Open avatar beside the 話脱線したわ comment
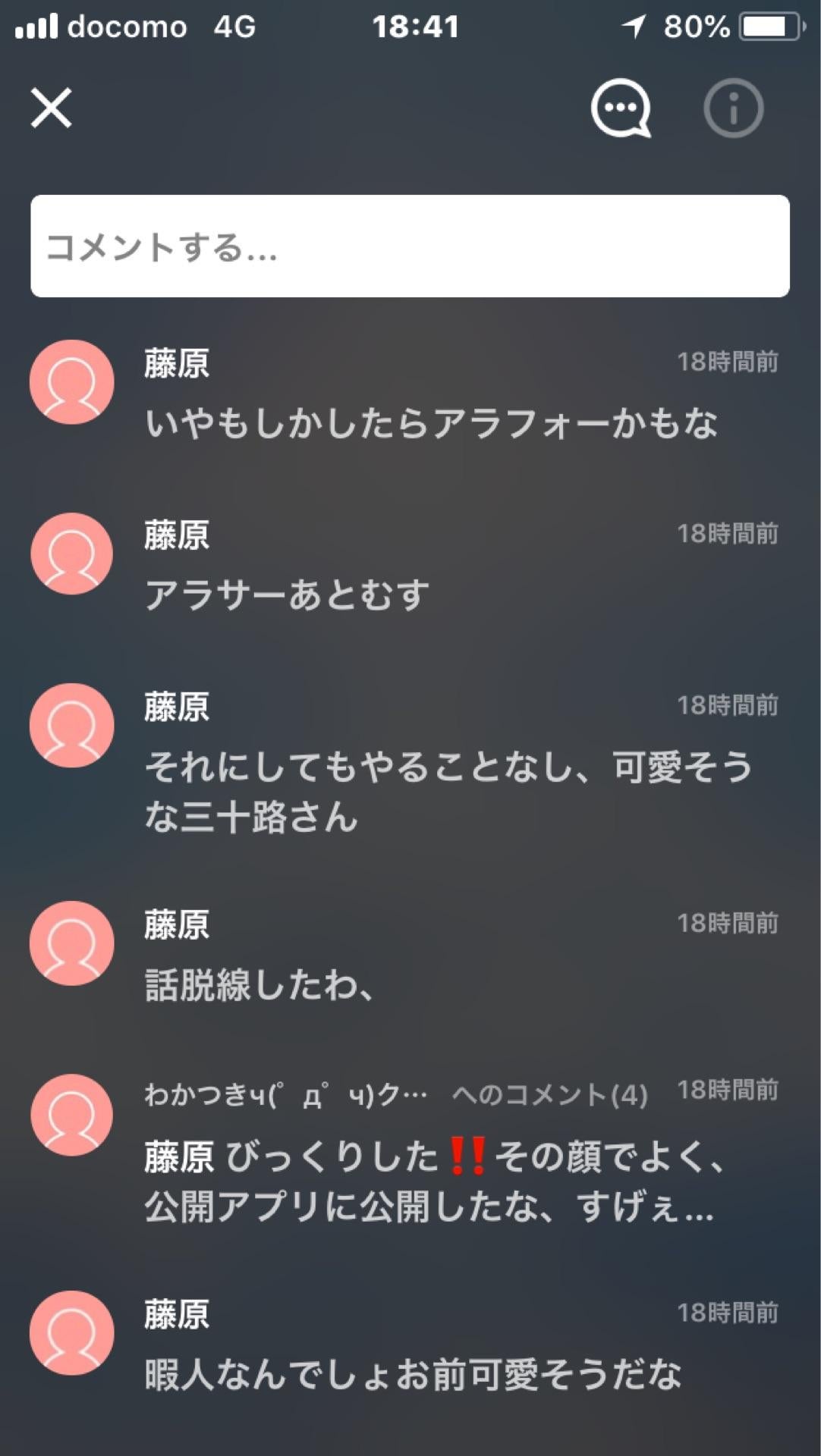Screen dimensions: 821x1456 (x=72, y=944)
